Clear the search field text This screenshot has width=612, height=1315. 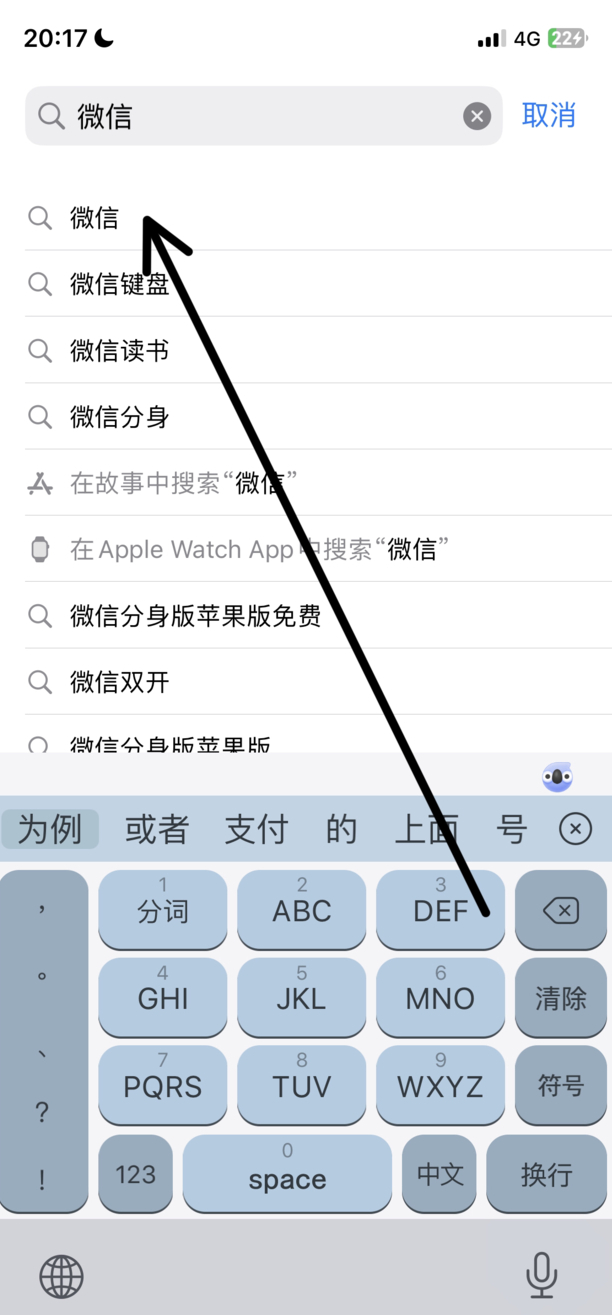477,116
